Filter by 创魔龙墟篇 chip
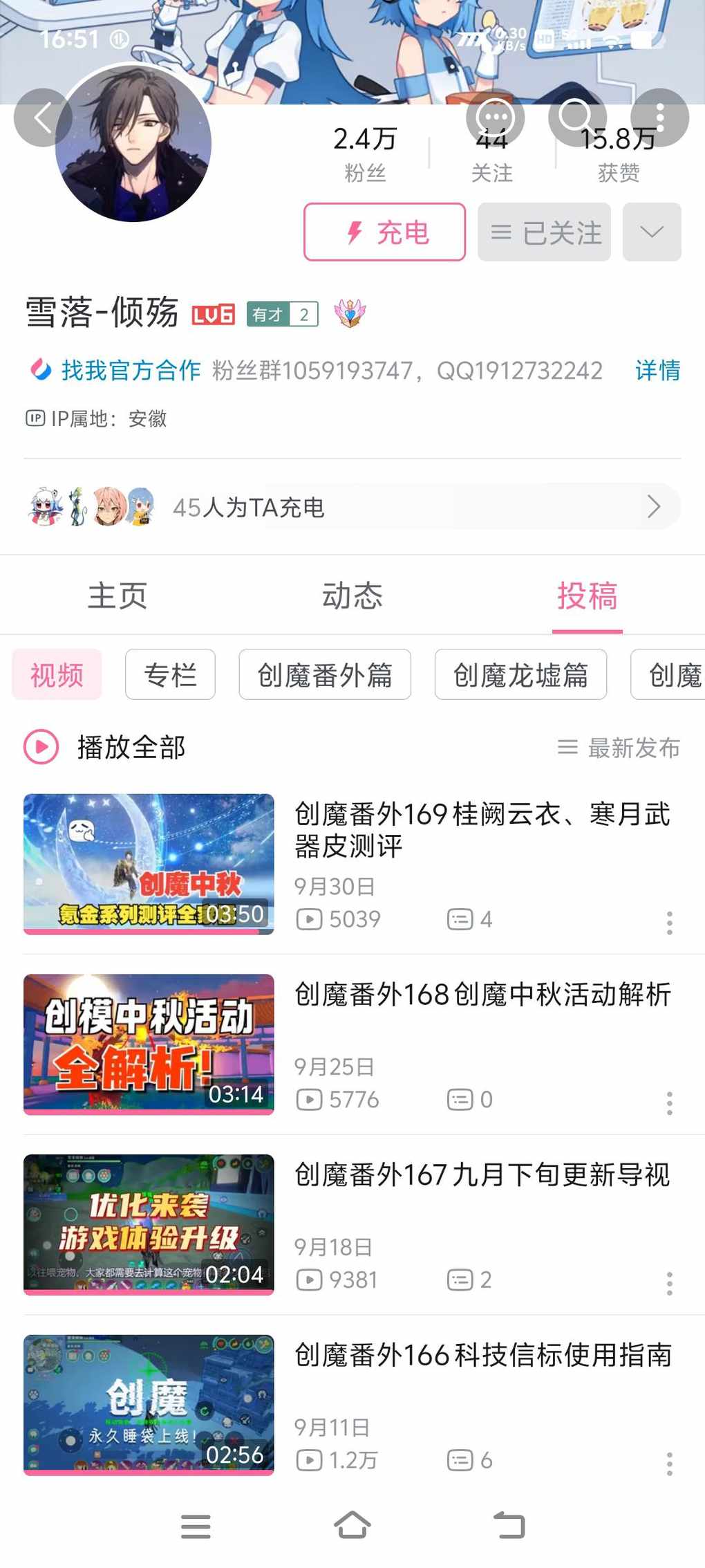This screenshot has width=705, height=1568. (520, 675)
